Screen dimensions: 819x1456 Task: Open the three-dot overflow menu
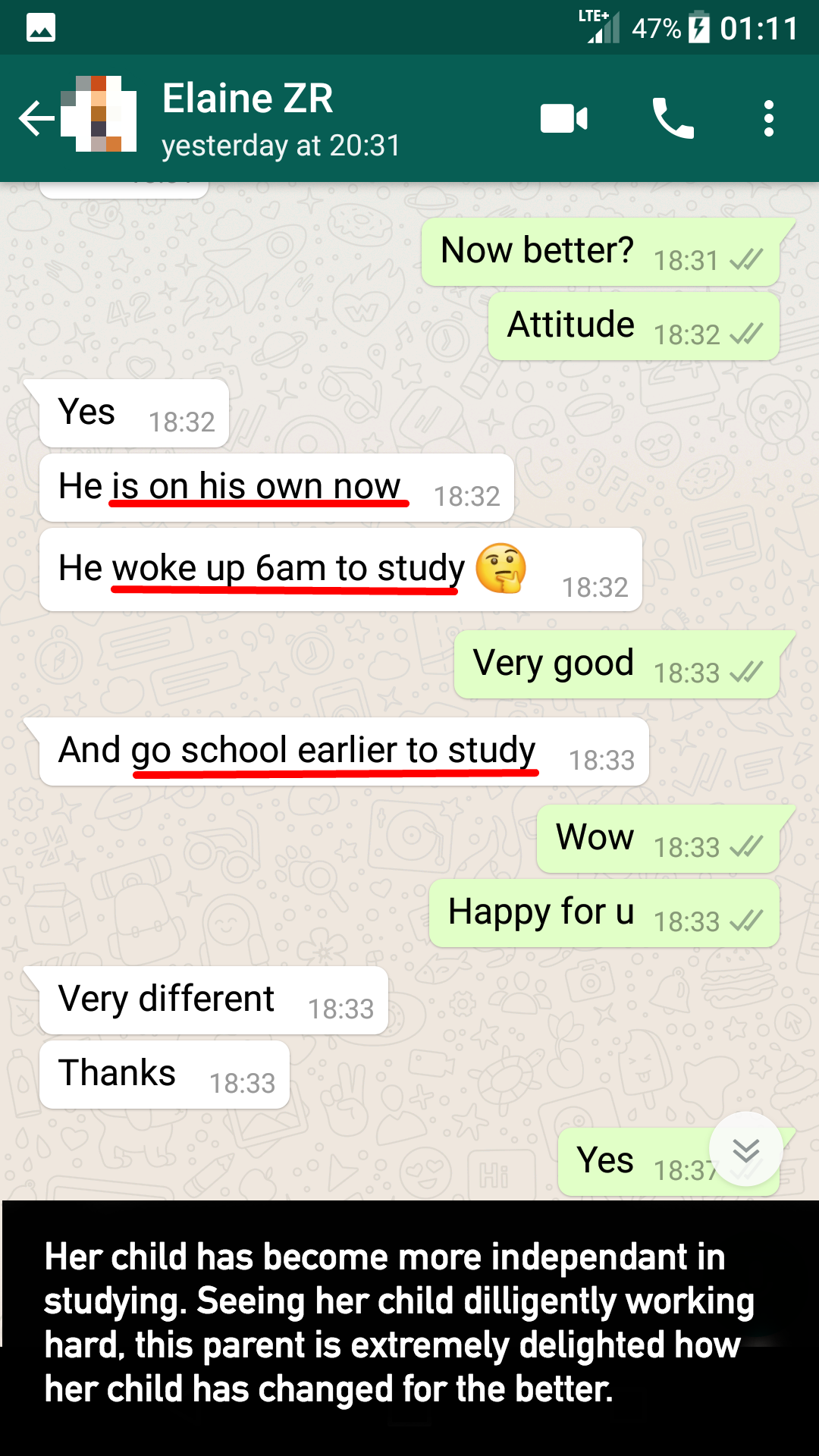pos(769,118)
